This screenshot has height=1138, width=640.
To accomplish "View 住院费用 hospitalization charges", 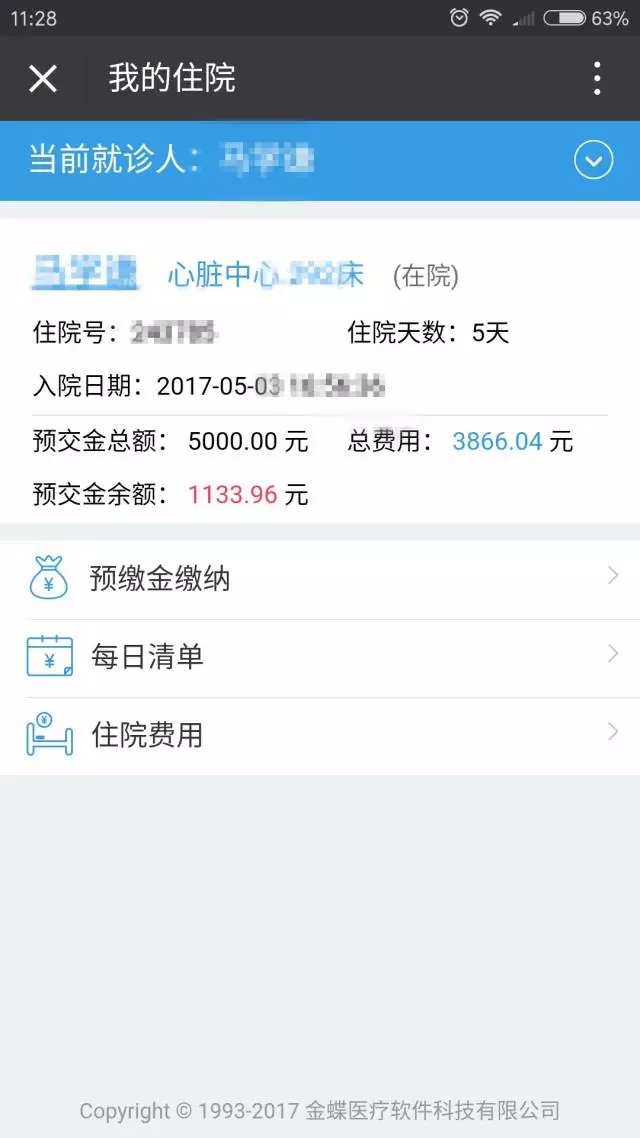I will point(320,735).
